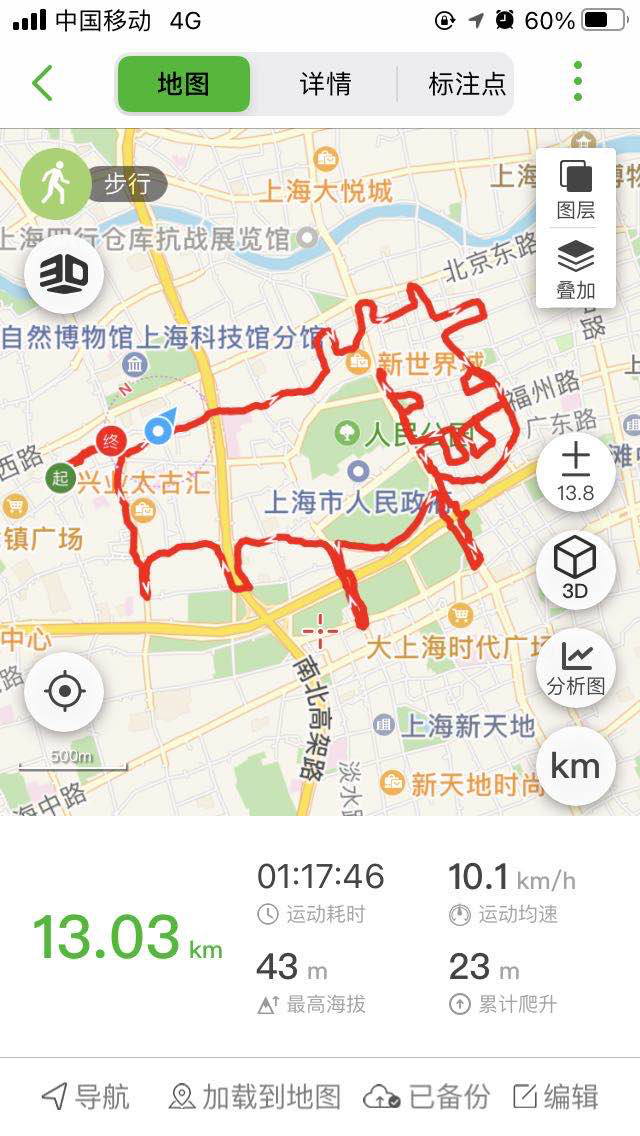
Task: Switch to the 标注点 tab
Action: point(466,84)
